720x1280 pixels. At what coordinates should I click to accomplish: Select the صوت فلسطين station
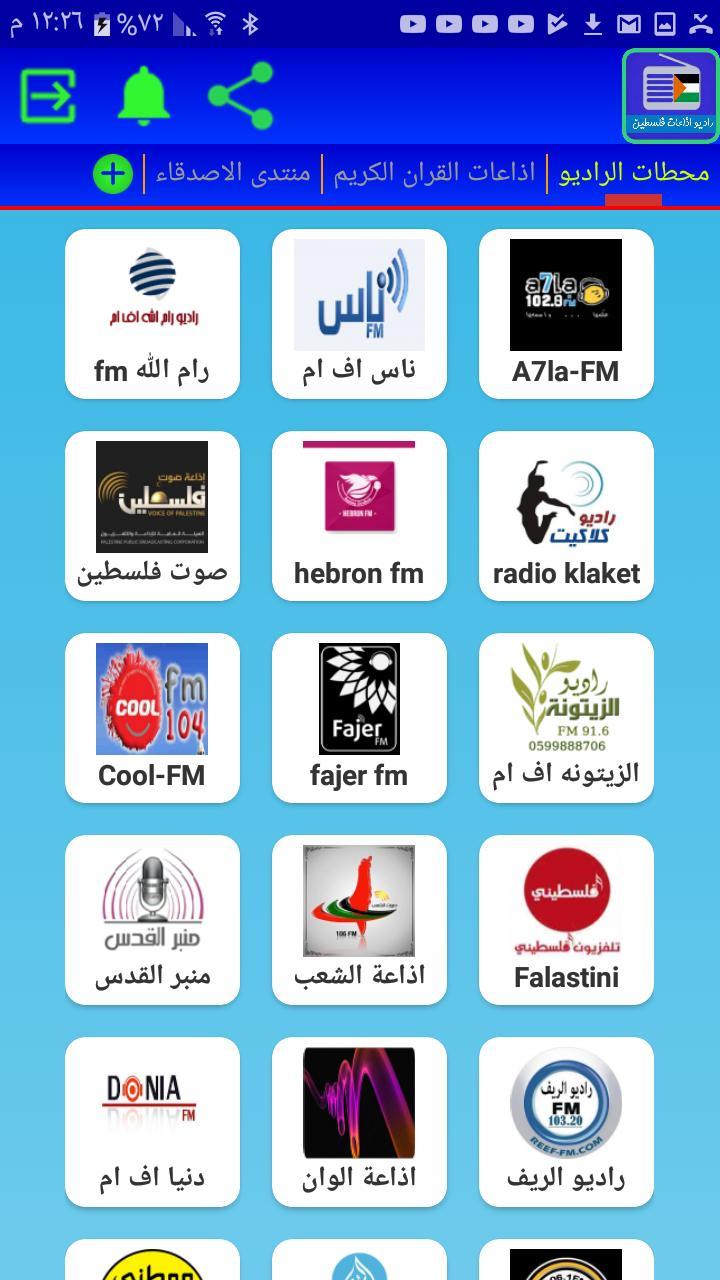pyautogui.click(x=152, y=515)
